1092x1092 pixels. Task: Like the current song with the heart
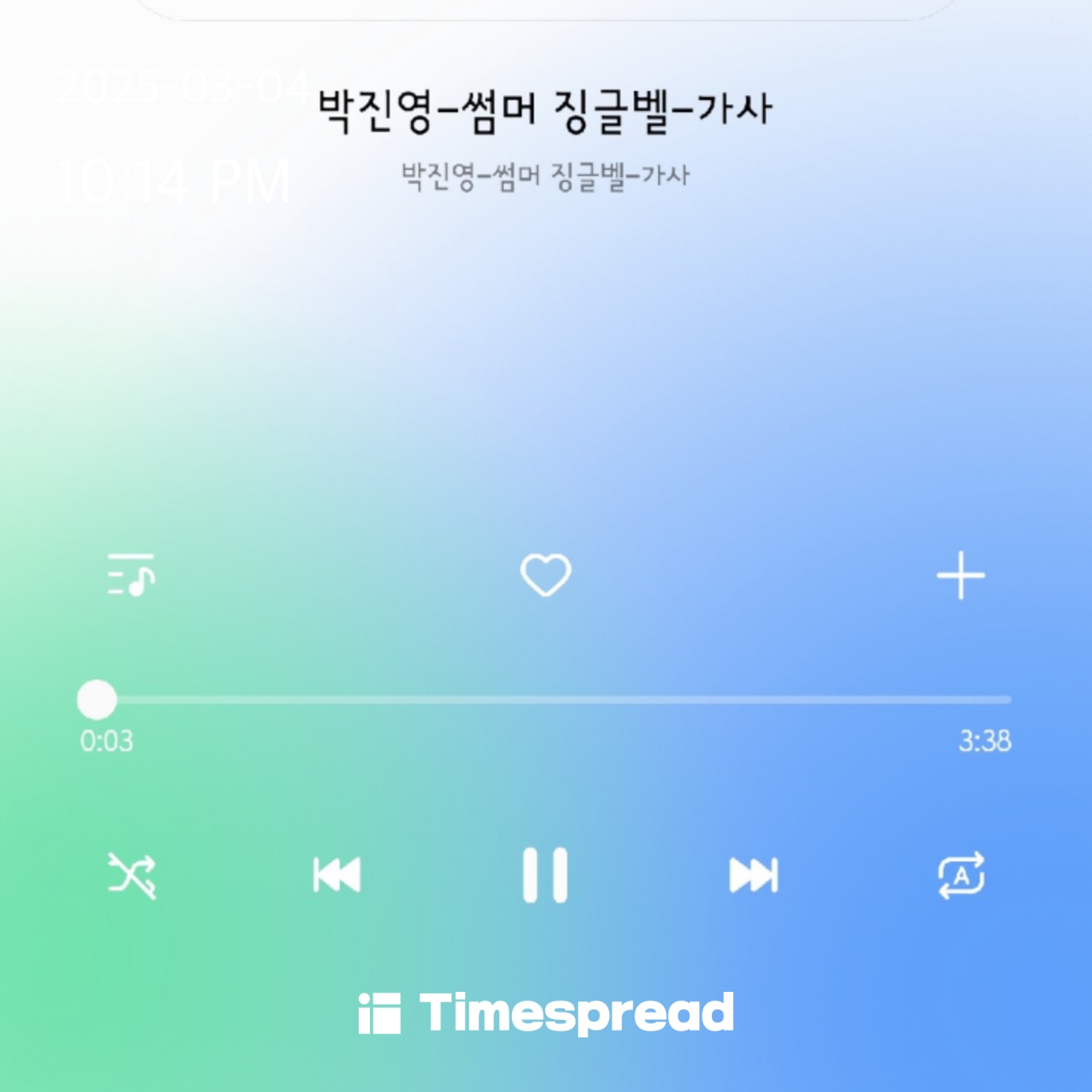click(x=545, y=575)
